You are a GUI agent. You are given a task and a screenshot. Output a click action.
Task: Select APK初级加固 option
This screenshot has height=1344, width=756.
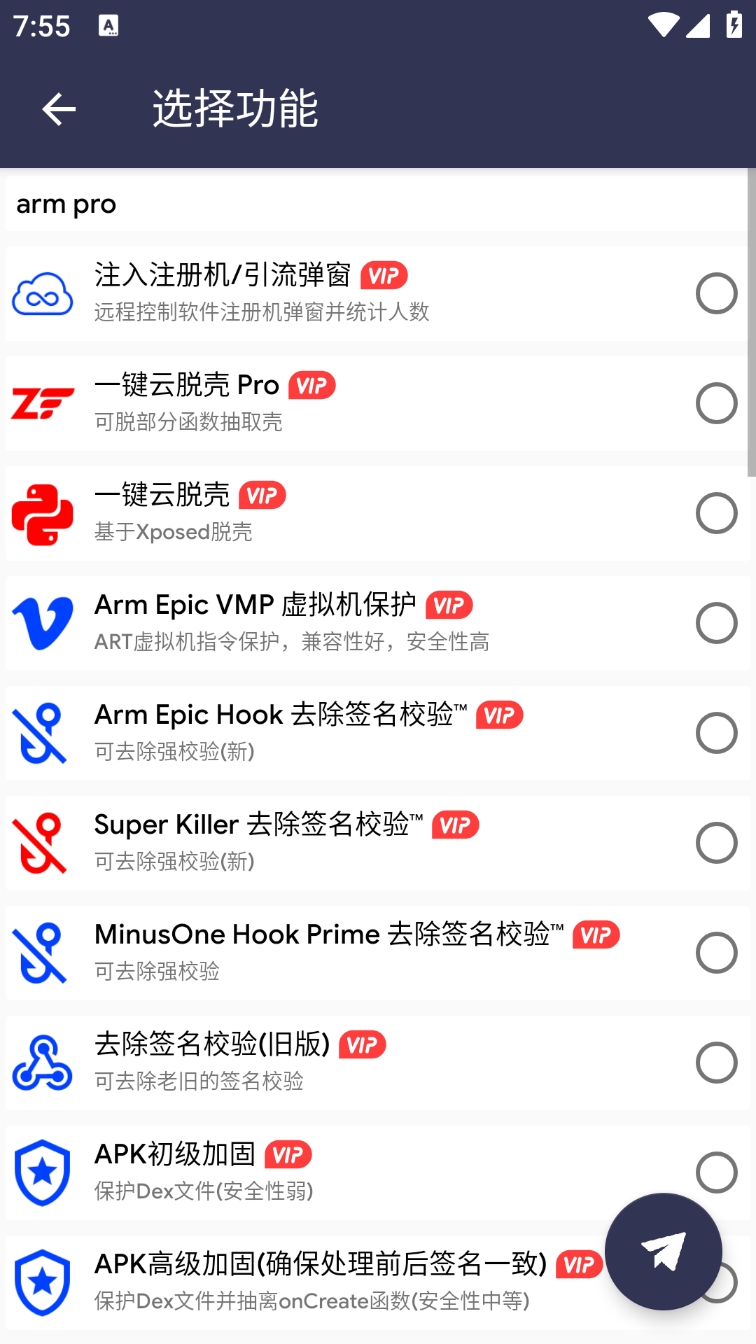click(x=716, y=1172)
